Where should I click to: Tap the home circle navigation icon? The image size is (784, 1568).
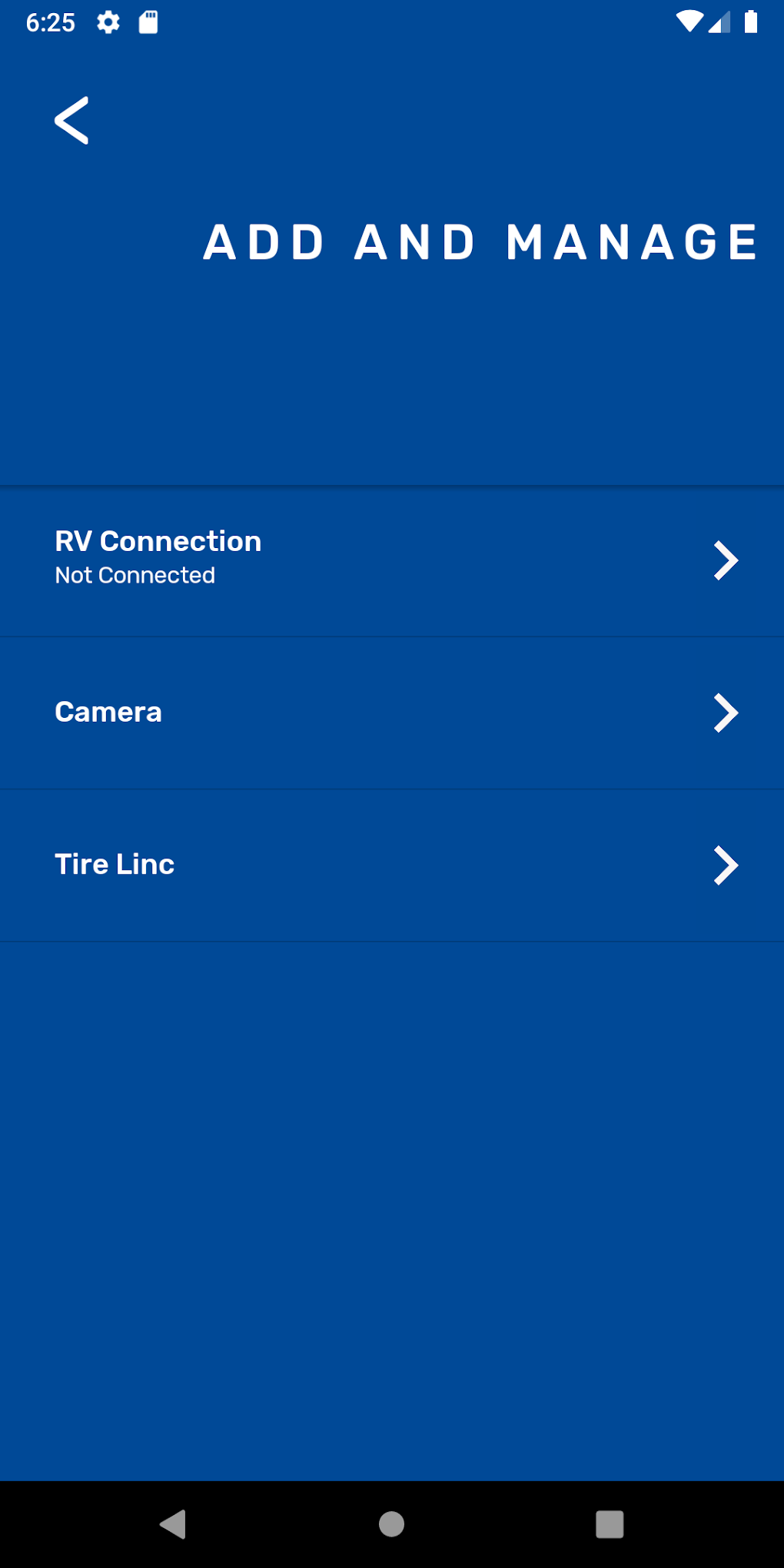(x=391, y=1526)
